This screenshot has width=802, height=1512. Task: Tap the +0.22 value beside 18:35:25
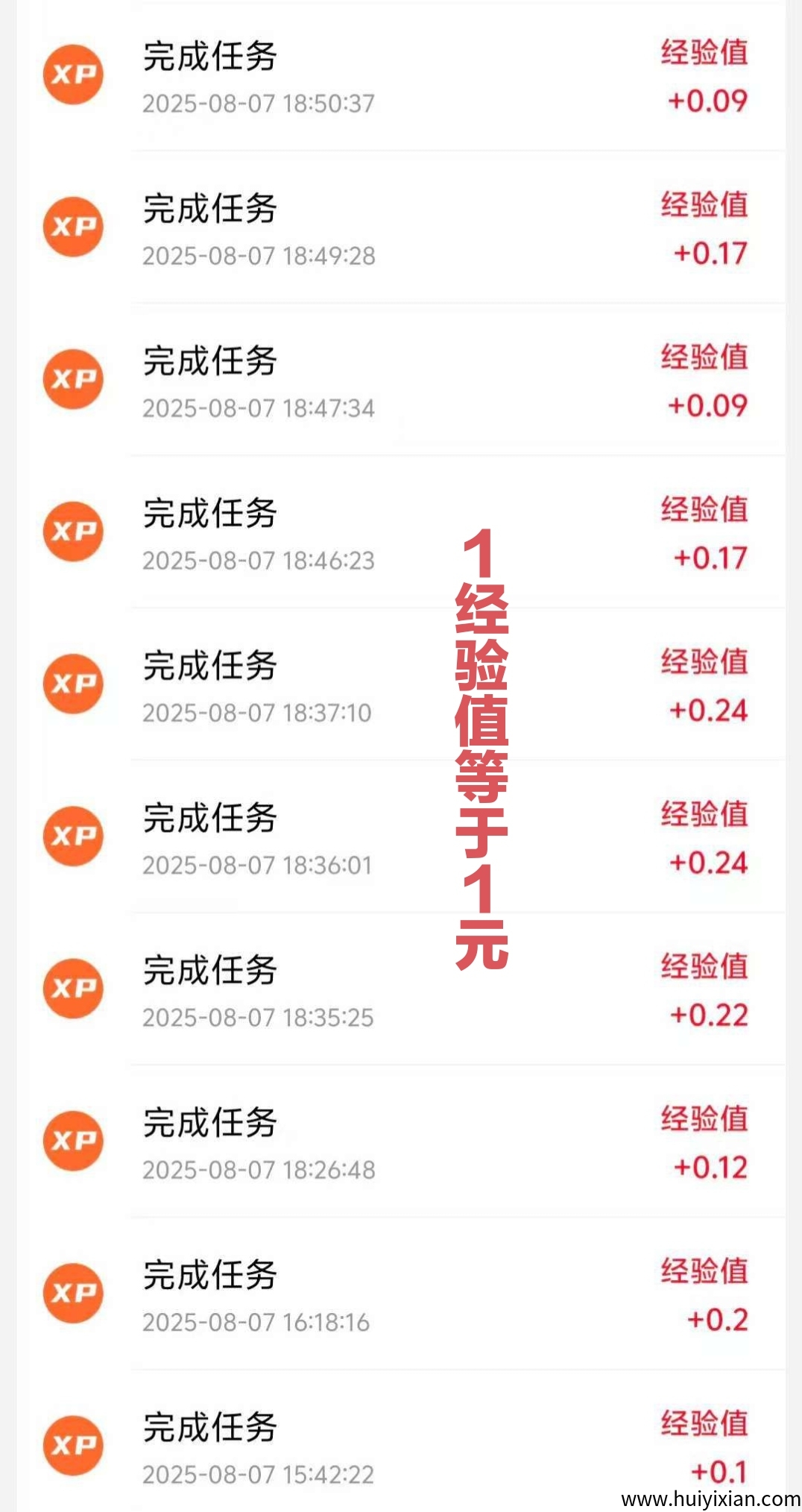[708, 1014]
